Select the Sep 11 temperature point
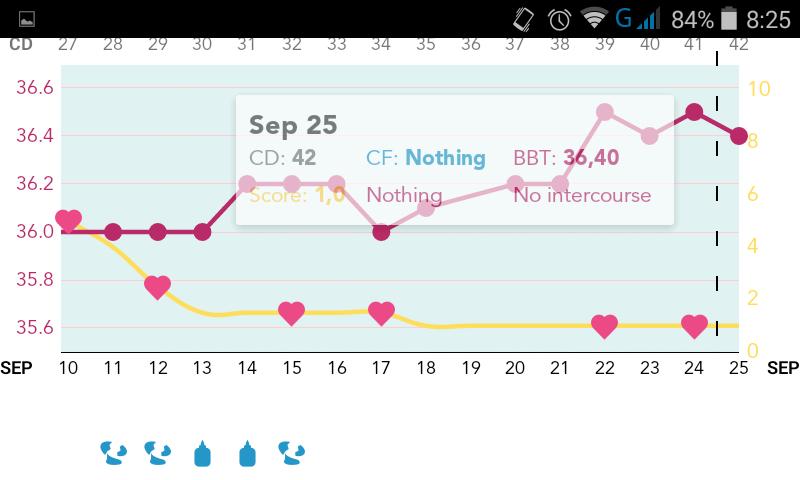 [x=113, y=231]
